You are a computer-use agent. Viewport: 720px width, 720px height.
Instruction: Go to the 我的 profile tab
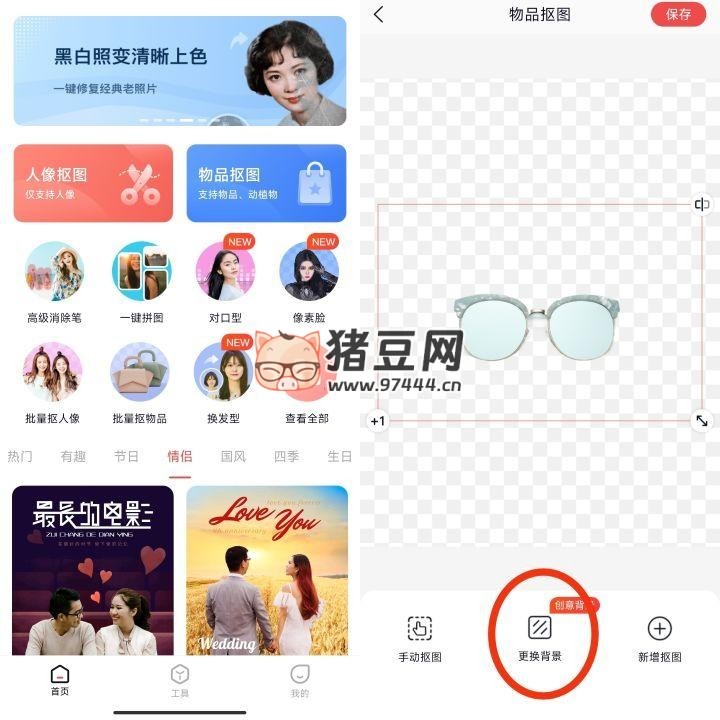(x=299, y=680)
